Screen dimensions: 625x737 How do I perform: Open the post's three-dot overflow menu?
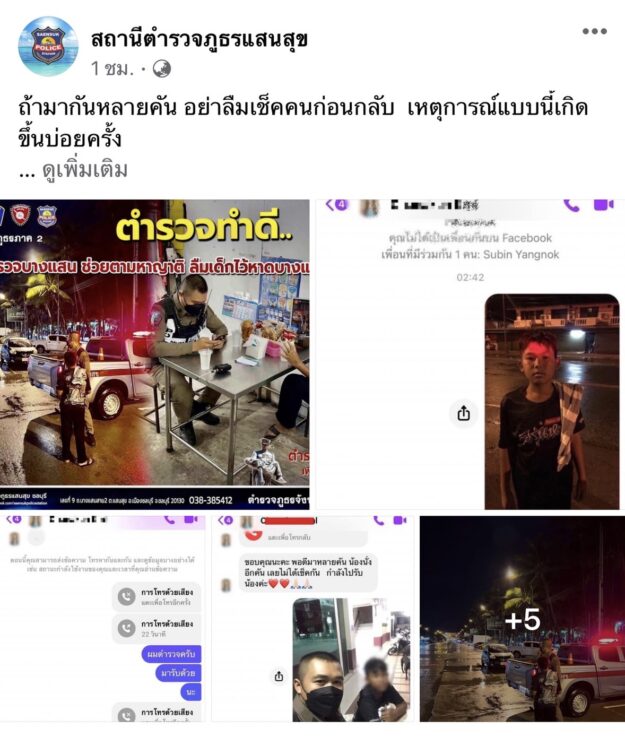coord(594,31)
